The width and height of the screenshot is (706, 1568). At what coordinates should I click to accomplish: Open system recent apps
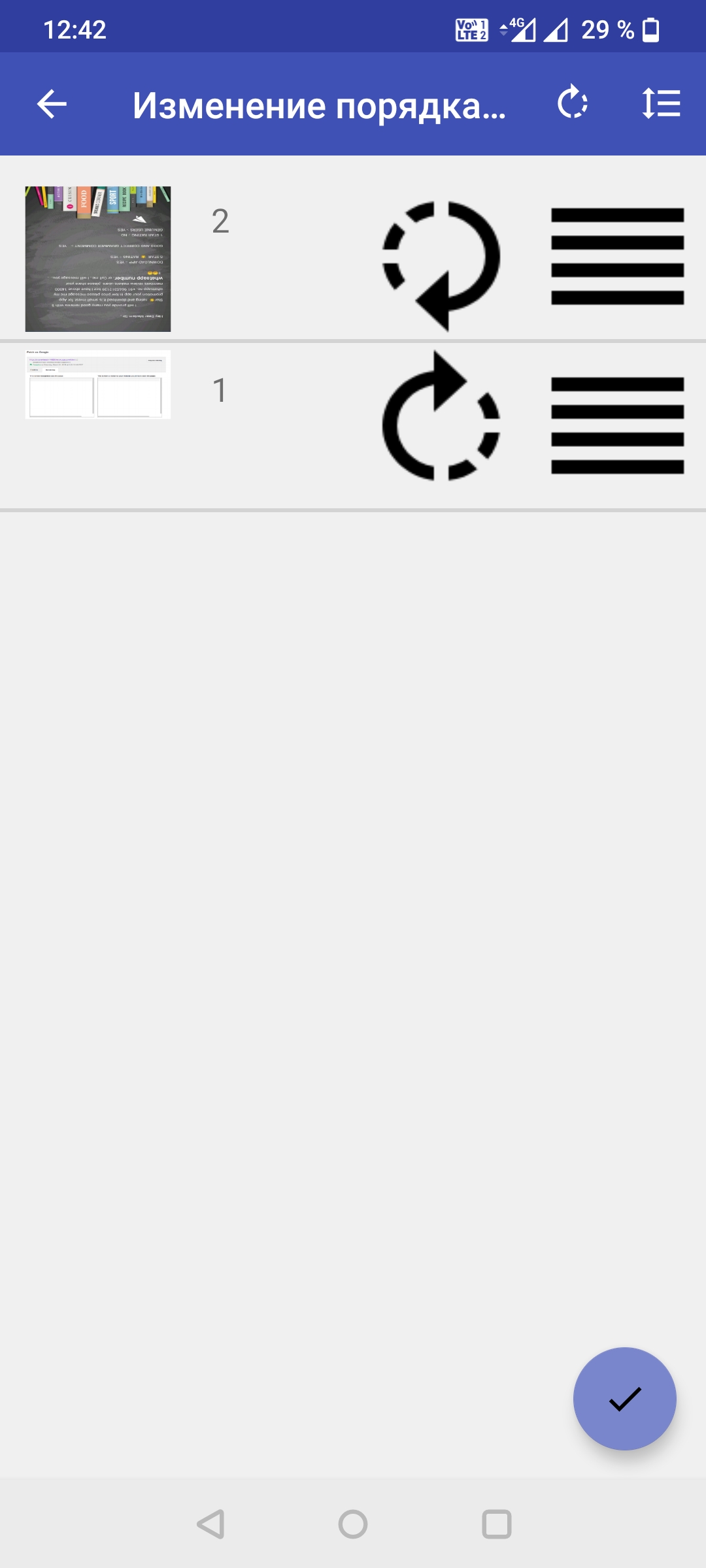pyautogui.click(x=496, y=1524)
